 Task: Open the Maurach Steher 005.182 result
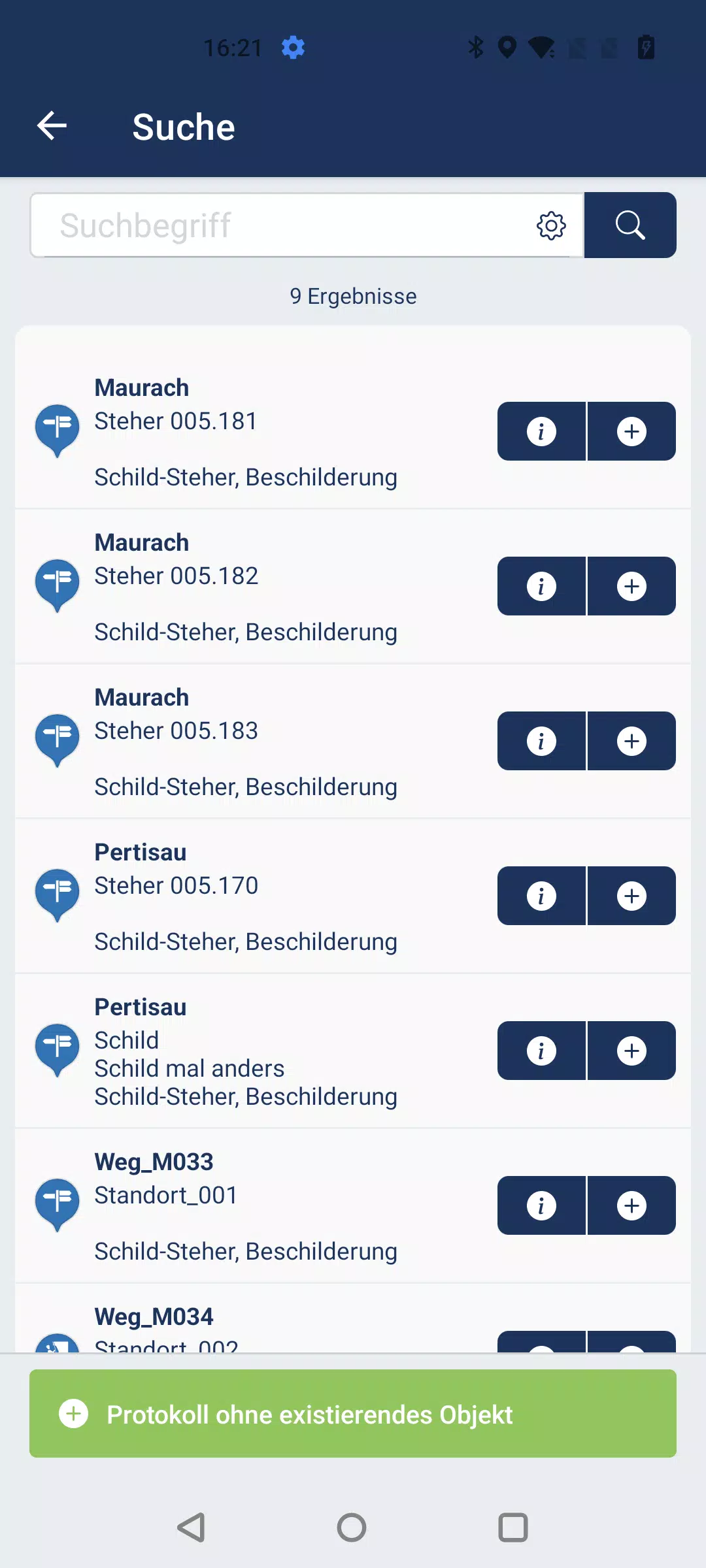pyautogui.click(x=255, y=587)
